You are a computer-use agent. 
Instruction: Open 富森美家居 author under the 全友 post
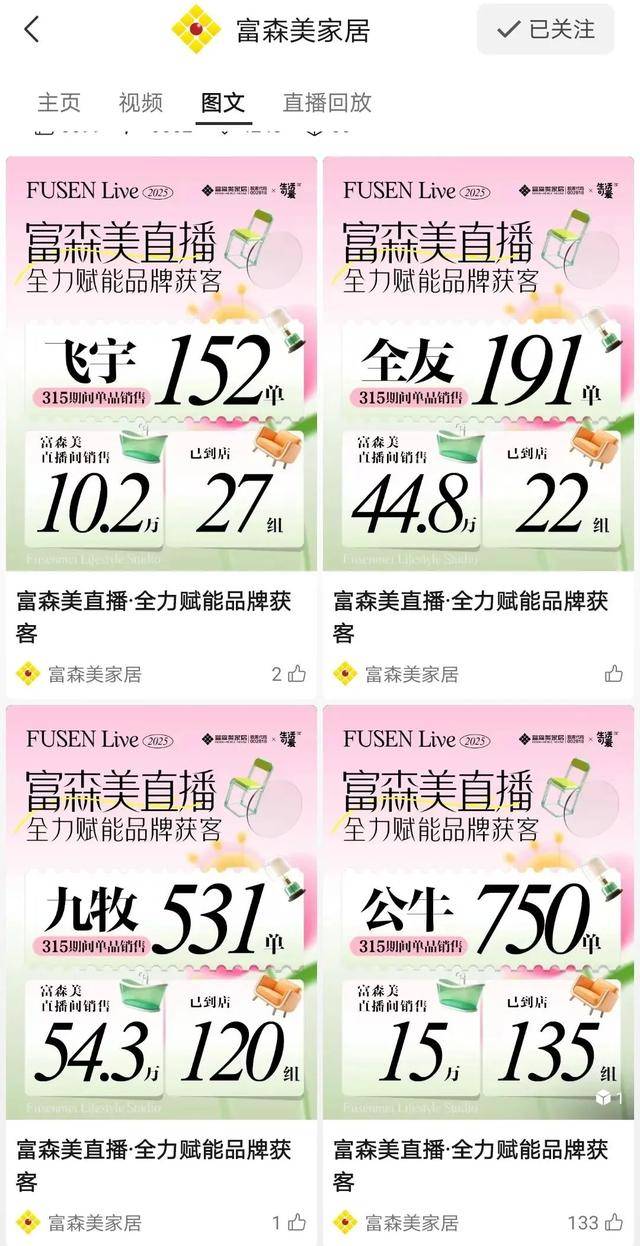tap(410, 674)
